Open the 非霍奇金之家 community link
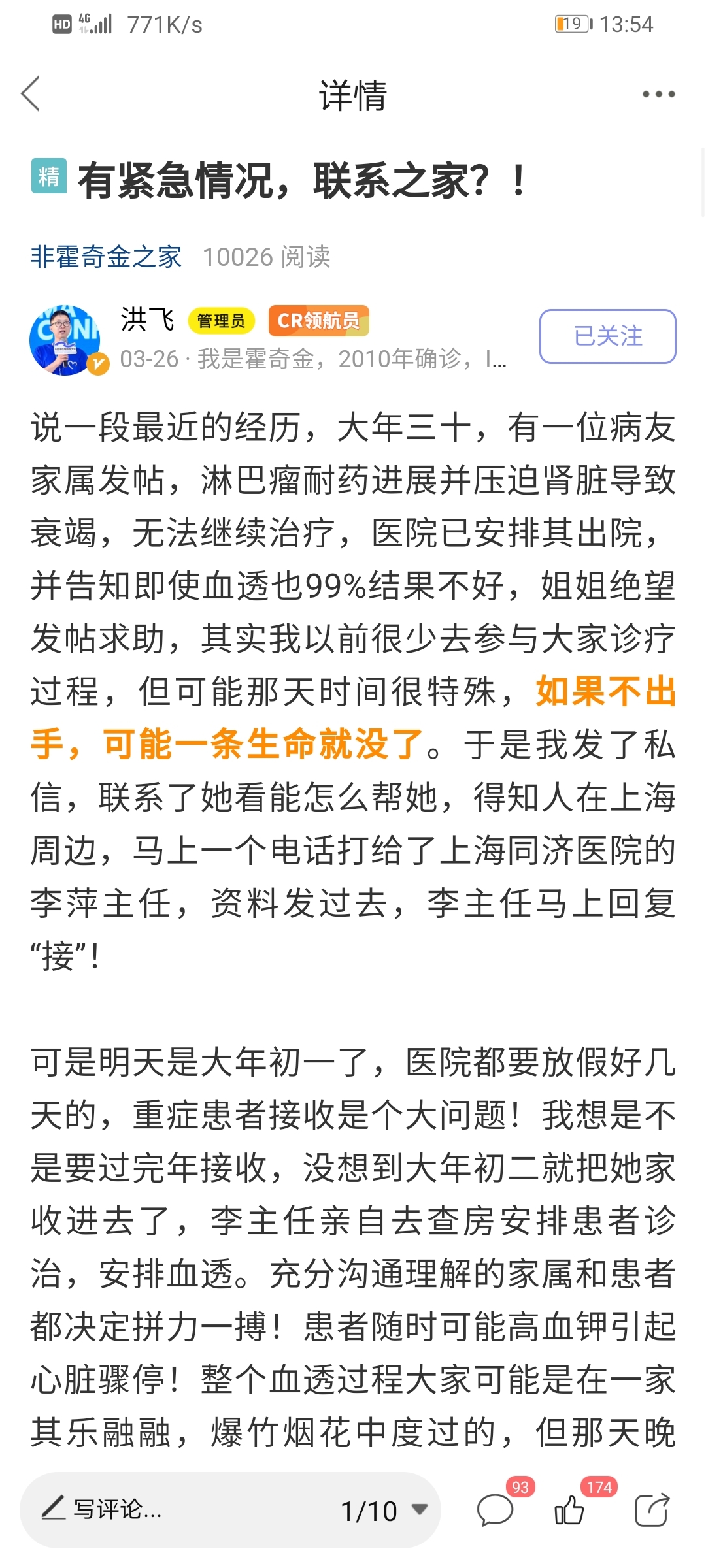The image size is (706, 1568). (x=106, y=257)
